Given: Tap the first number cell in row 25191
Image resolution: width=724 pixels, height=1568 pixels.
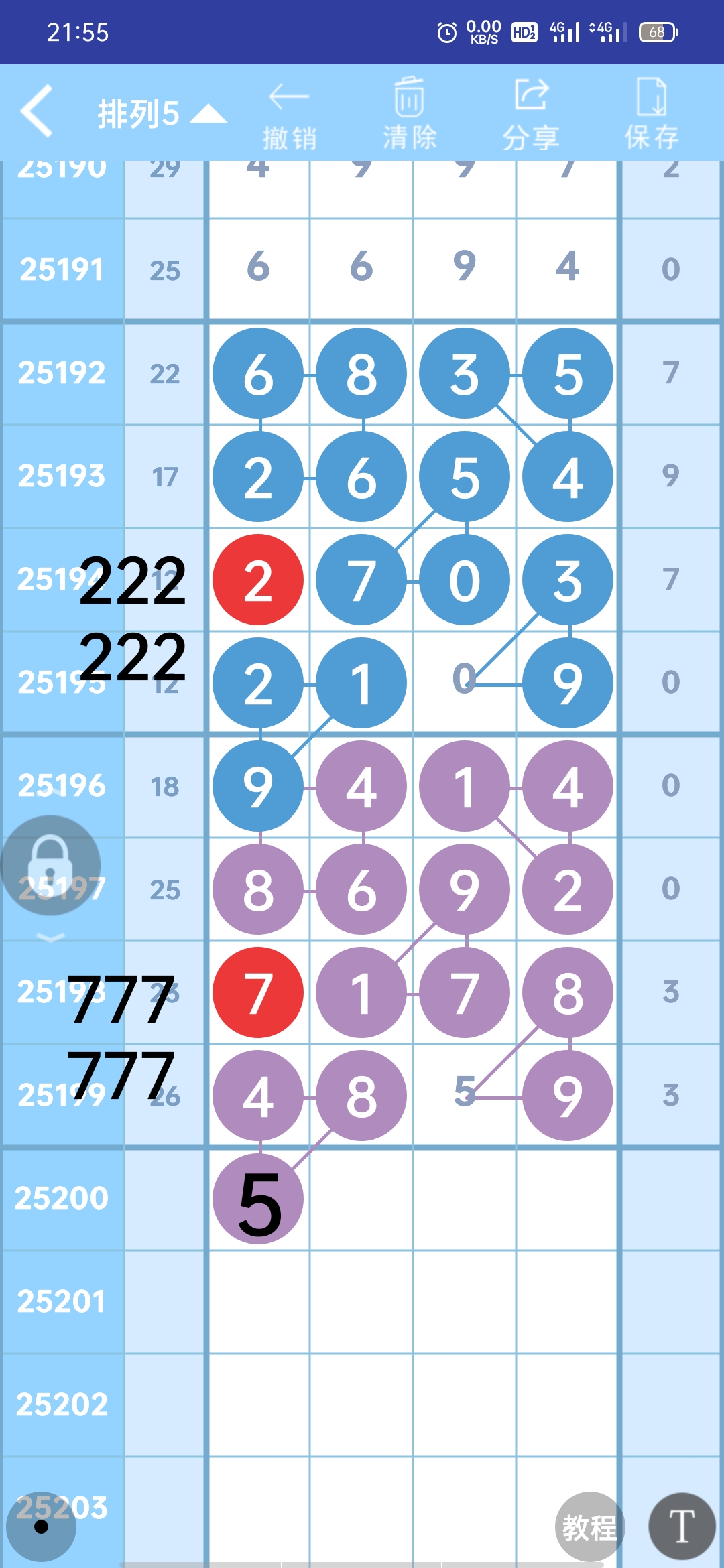Looking at the screenshot, I should (x=258, y=267).
